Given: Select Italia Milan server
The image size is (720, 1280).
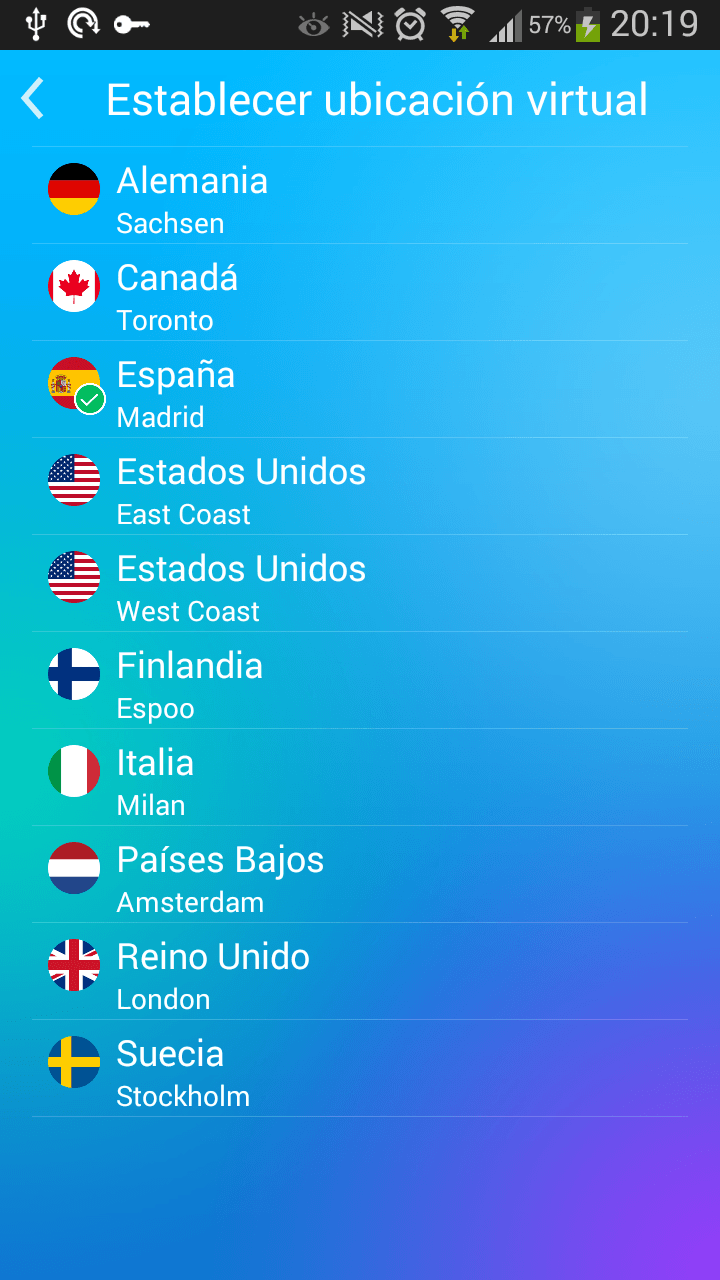Looking at the screenshot, I should pos(360,778).
